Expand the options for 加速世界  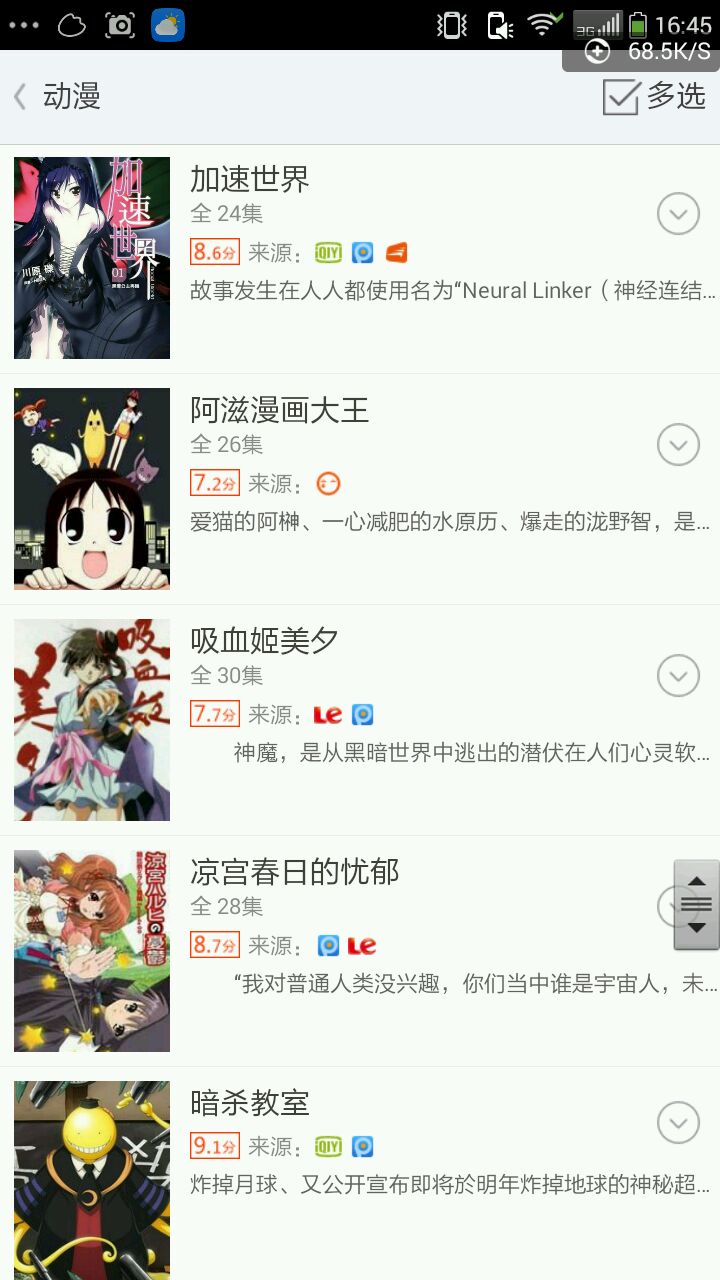[x=678, y=214]
